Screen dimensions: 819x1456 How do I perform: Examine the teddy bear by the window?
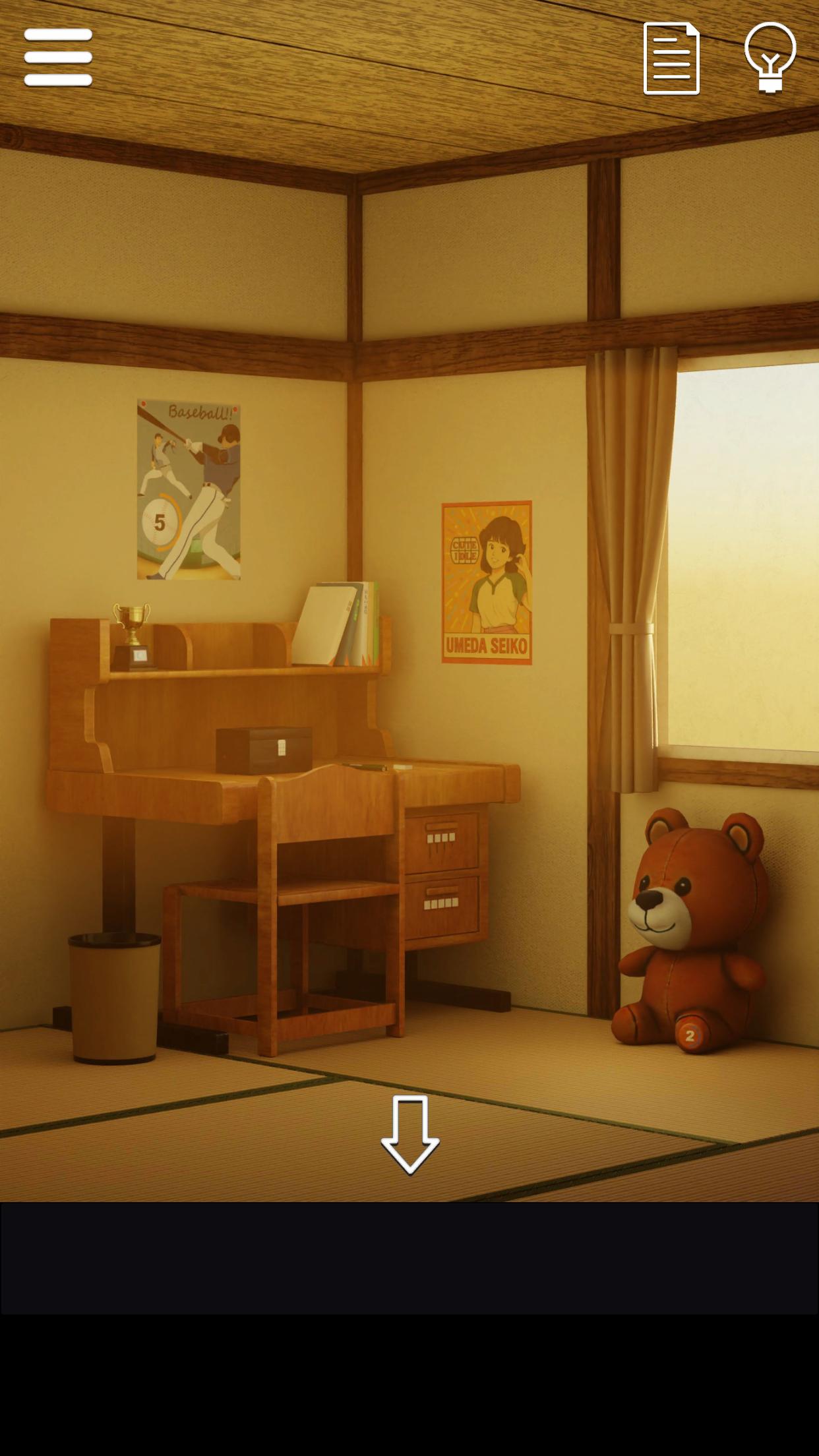[x=690, y=932]
